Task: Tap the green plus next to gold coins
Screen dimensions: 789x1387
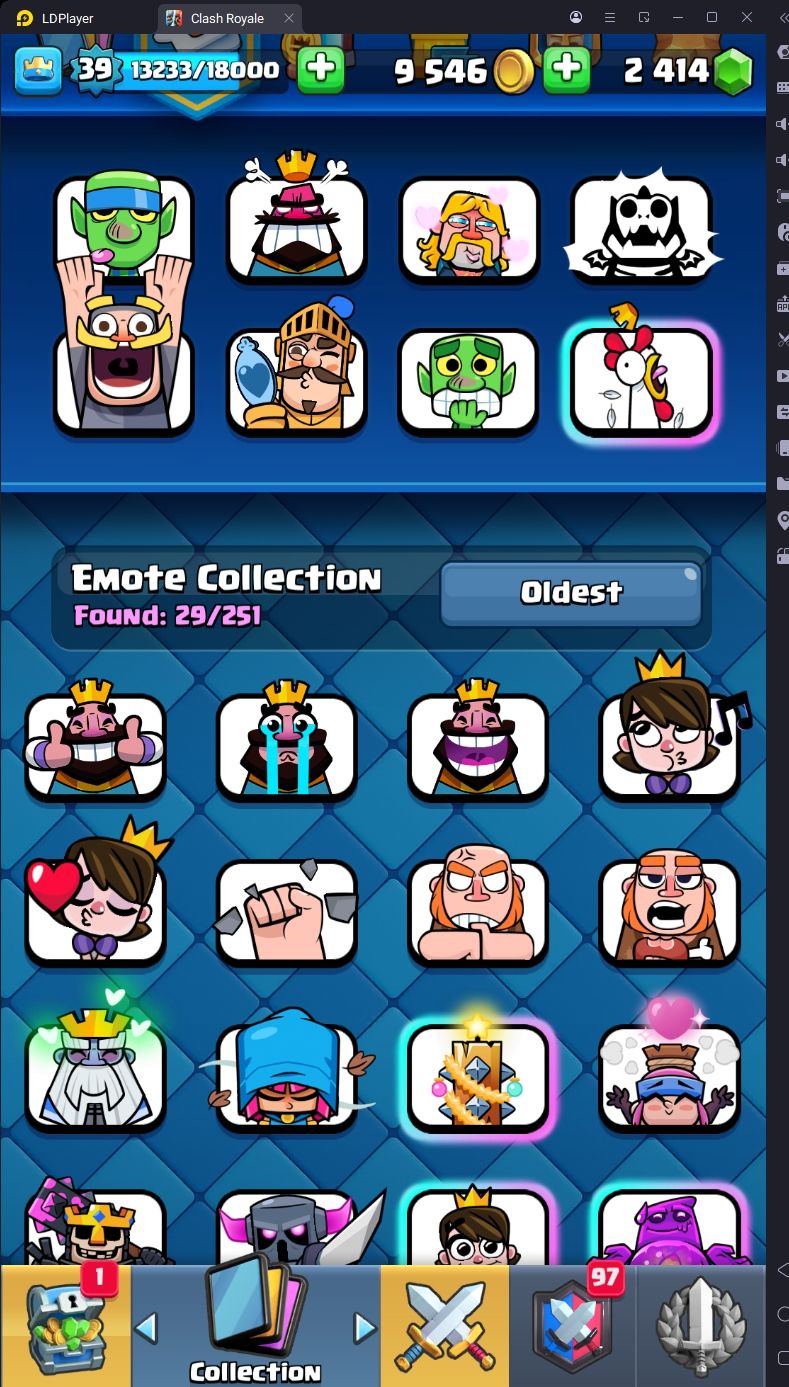Action: (566, 70)
